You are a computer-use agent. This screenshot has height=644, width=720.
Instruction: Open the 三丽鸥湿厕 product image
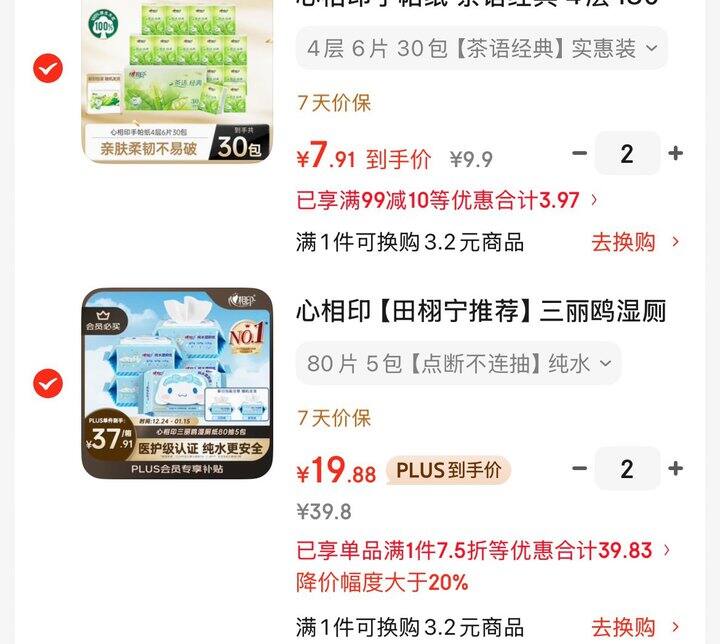(x=176, y=383)
